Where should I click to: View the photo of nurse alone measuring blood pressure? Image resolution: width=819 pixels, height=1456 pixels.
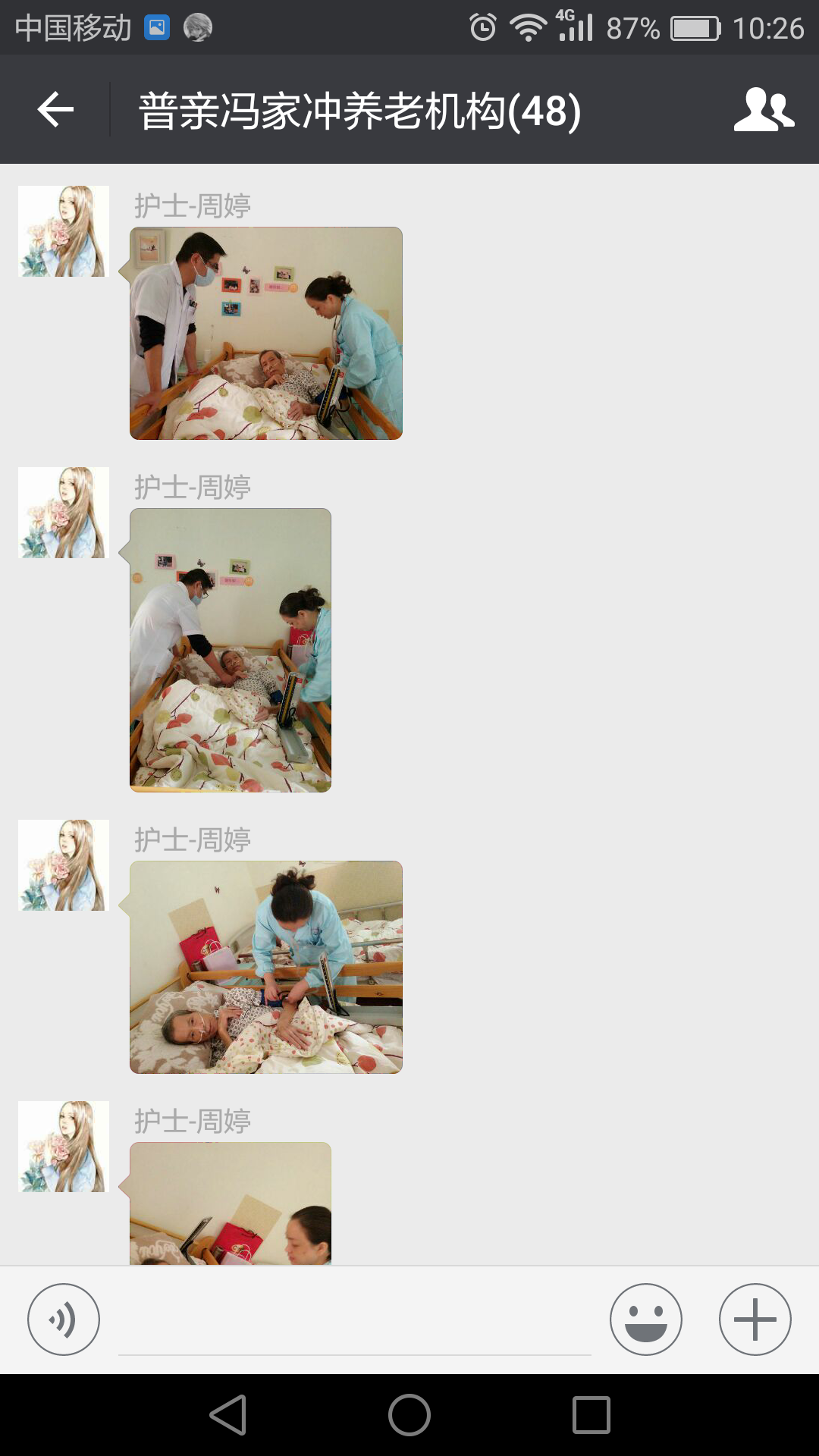266,967
